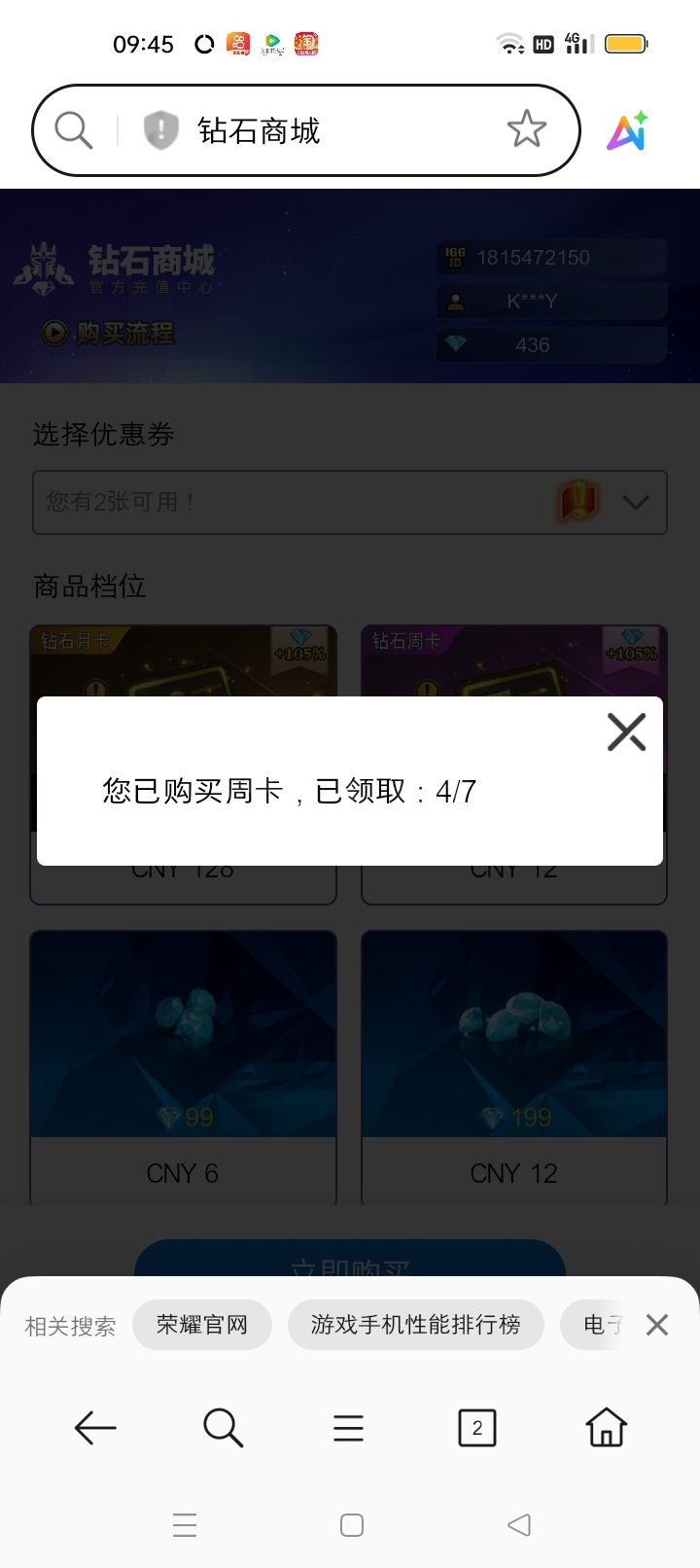The height and width of the screenshot is (1568, 700).
Task: Tap the system back button
Action: pyautogui.click(x=519, y=1525)
